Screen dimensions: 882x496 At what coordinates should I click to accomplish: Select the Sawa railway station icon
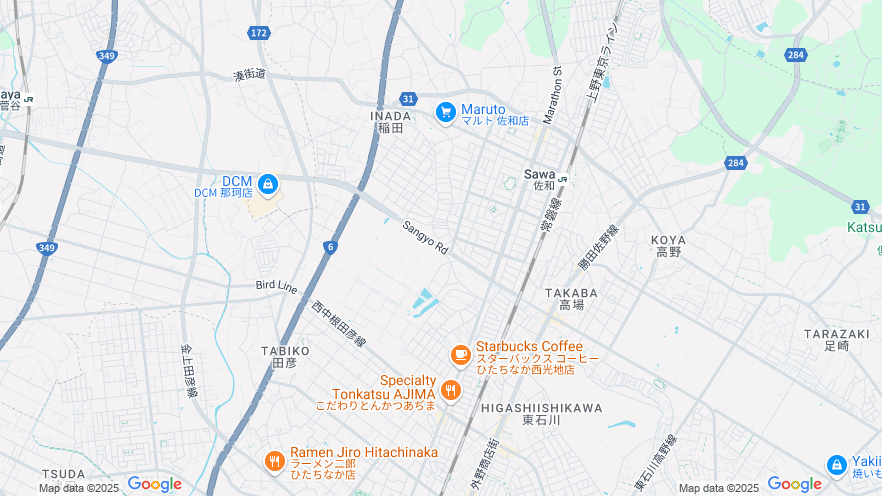coord(564,178)
